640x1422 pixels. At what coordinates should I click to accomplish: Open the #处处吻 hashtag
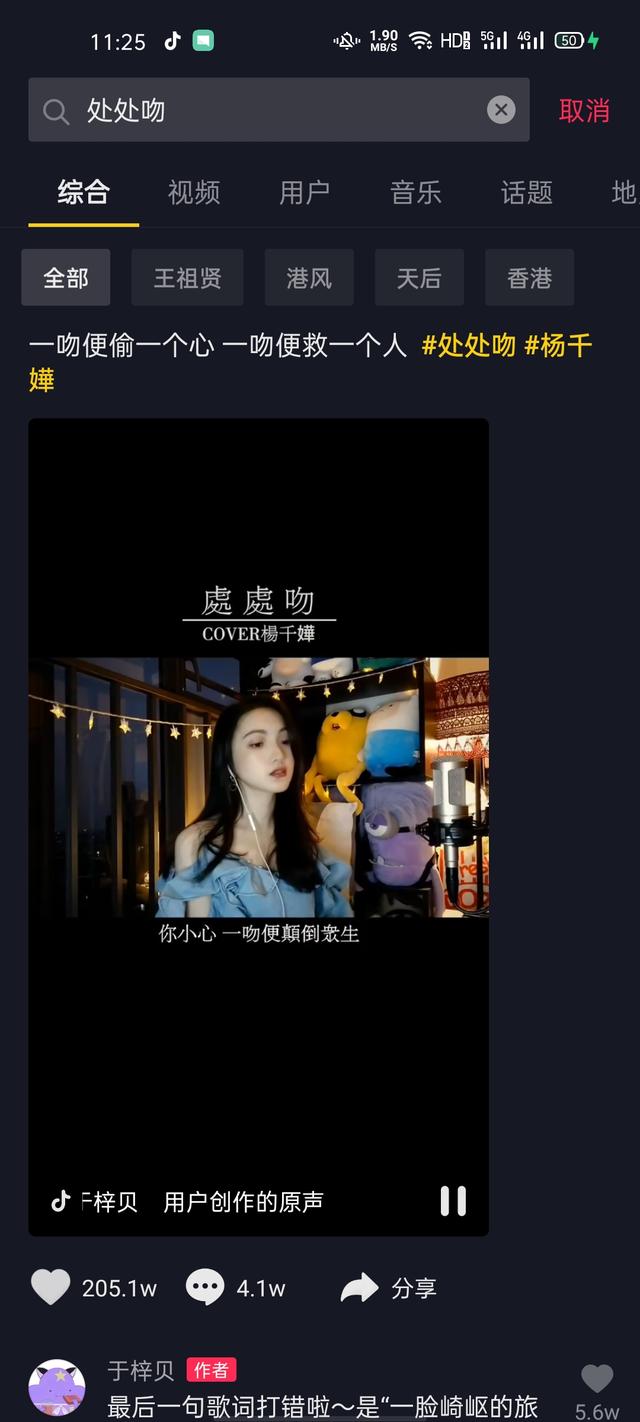pyautogui.click(x=469, y=346)
